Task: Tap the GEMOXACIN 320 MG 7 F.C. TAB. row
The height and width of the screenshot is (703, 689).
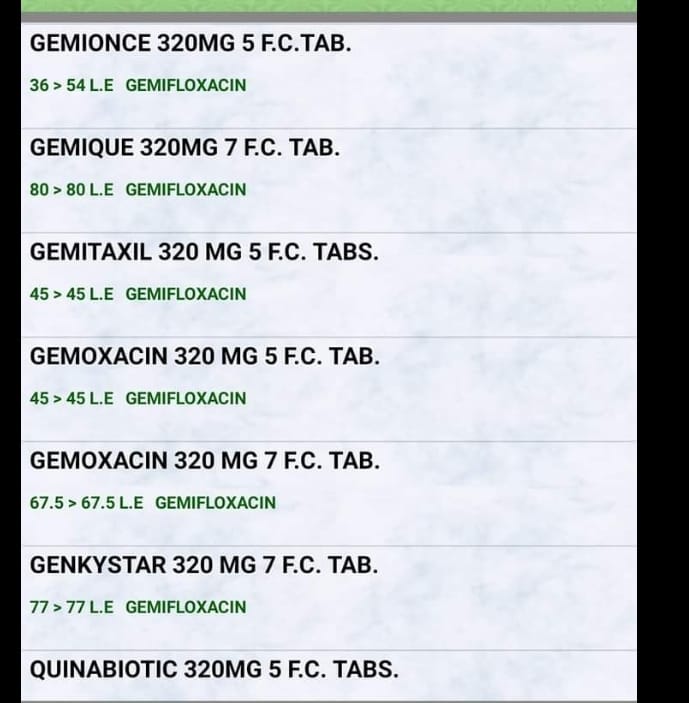Action: point(205,461)
